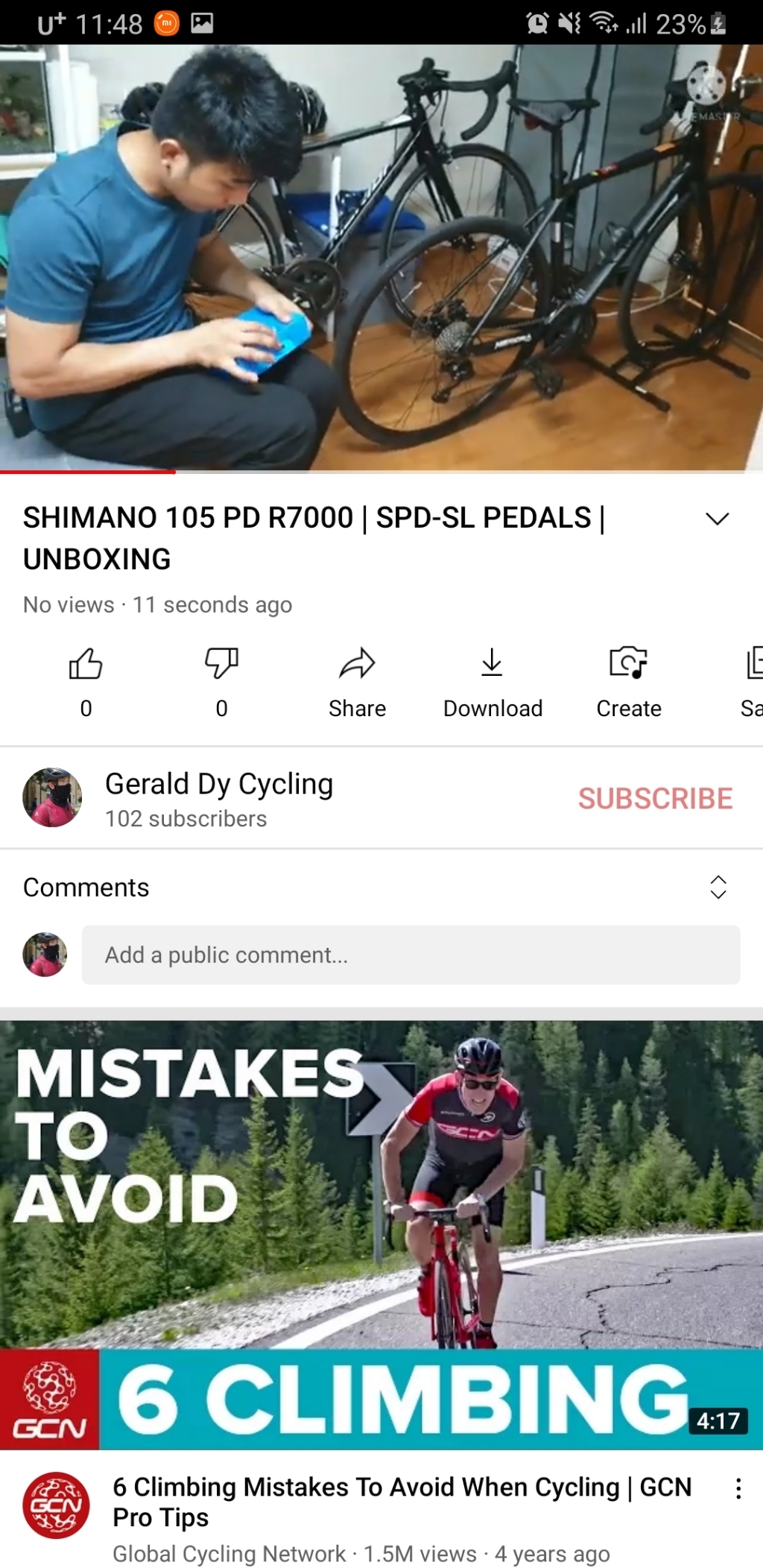Open the Global Cycling Network channel avatar

pyautogui.click(x=56, y=1505)
